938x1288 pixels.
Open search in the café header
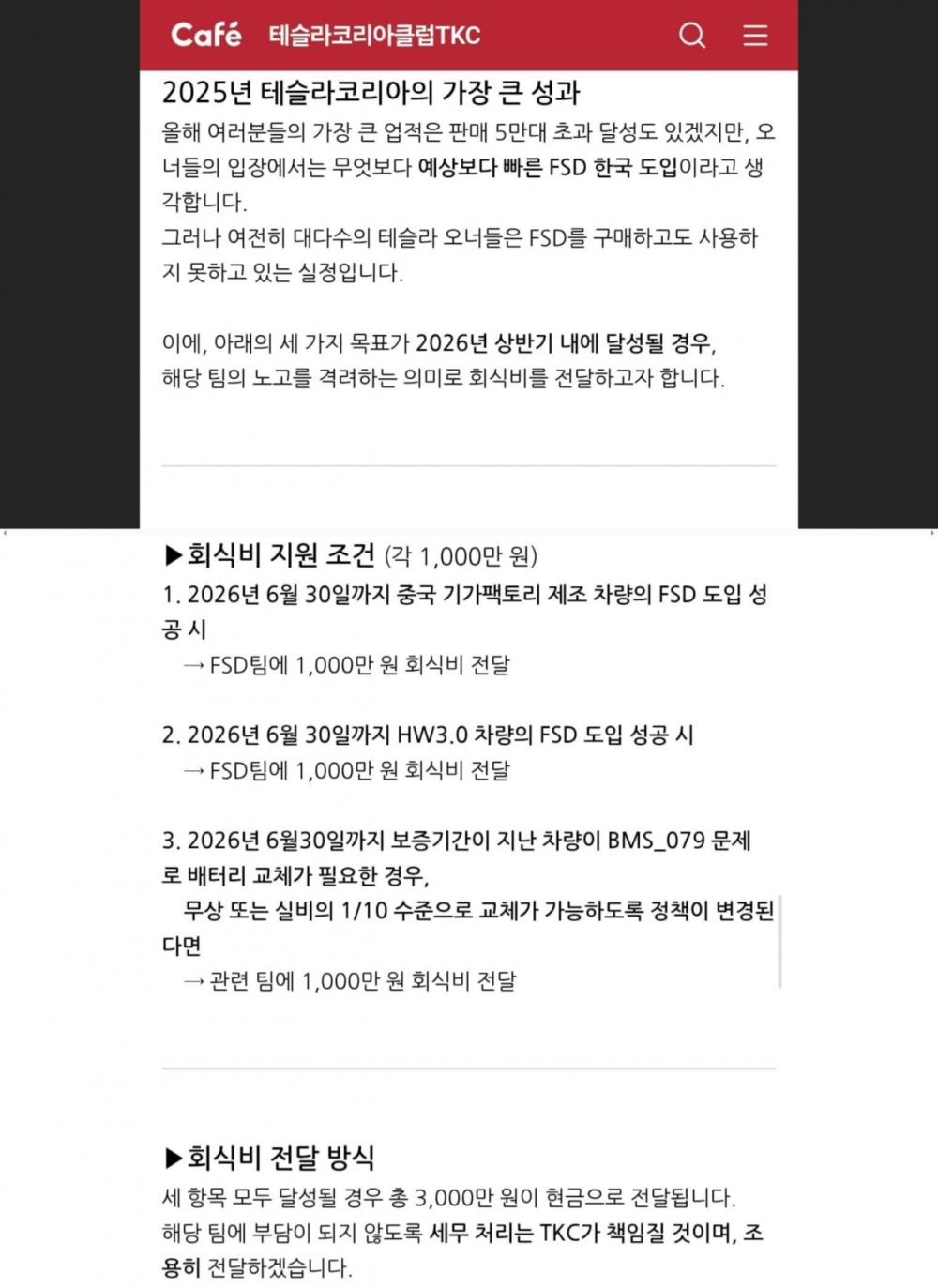pos(692,36)
